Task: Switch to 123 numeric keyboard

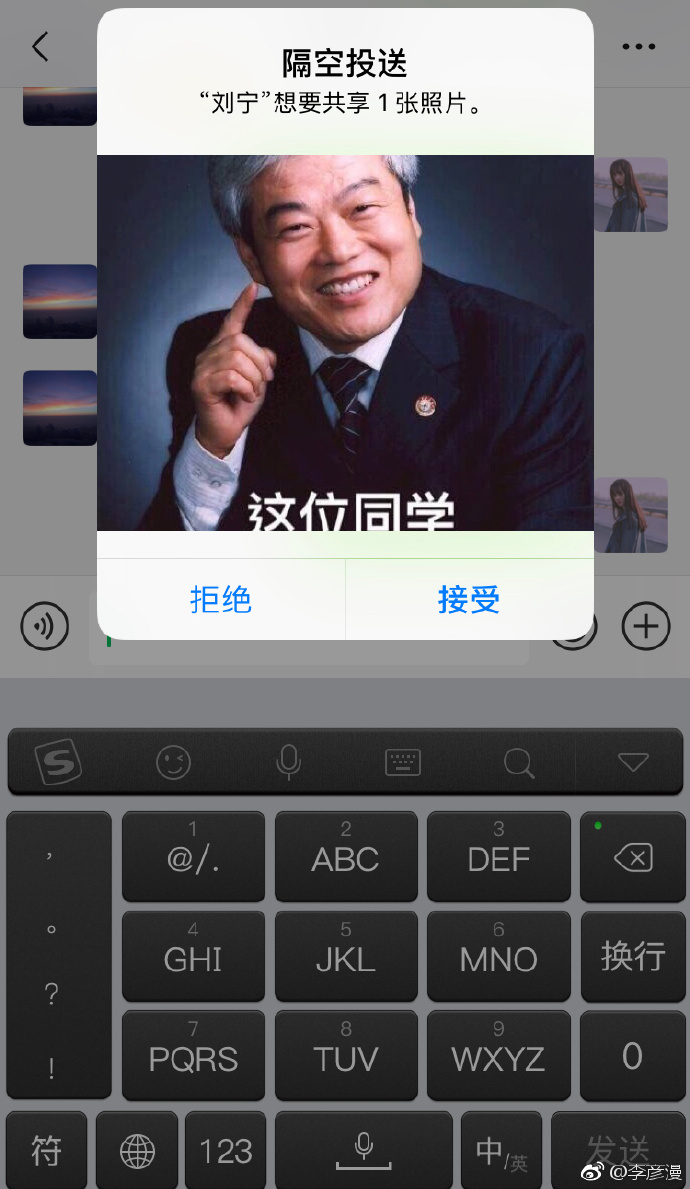Action: [x=225, y=1151]
